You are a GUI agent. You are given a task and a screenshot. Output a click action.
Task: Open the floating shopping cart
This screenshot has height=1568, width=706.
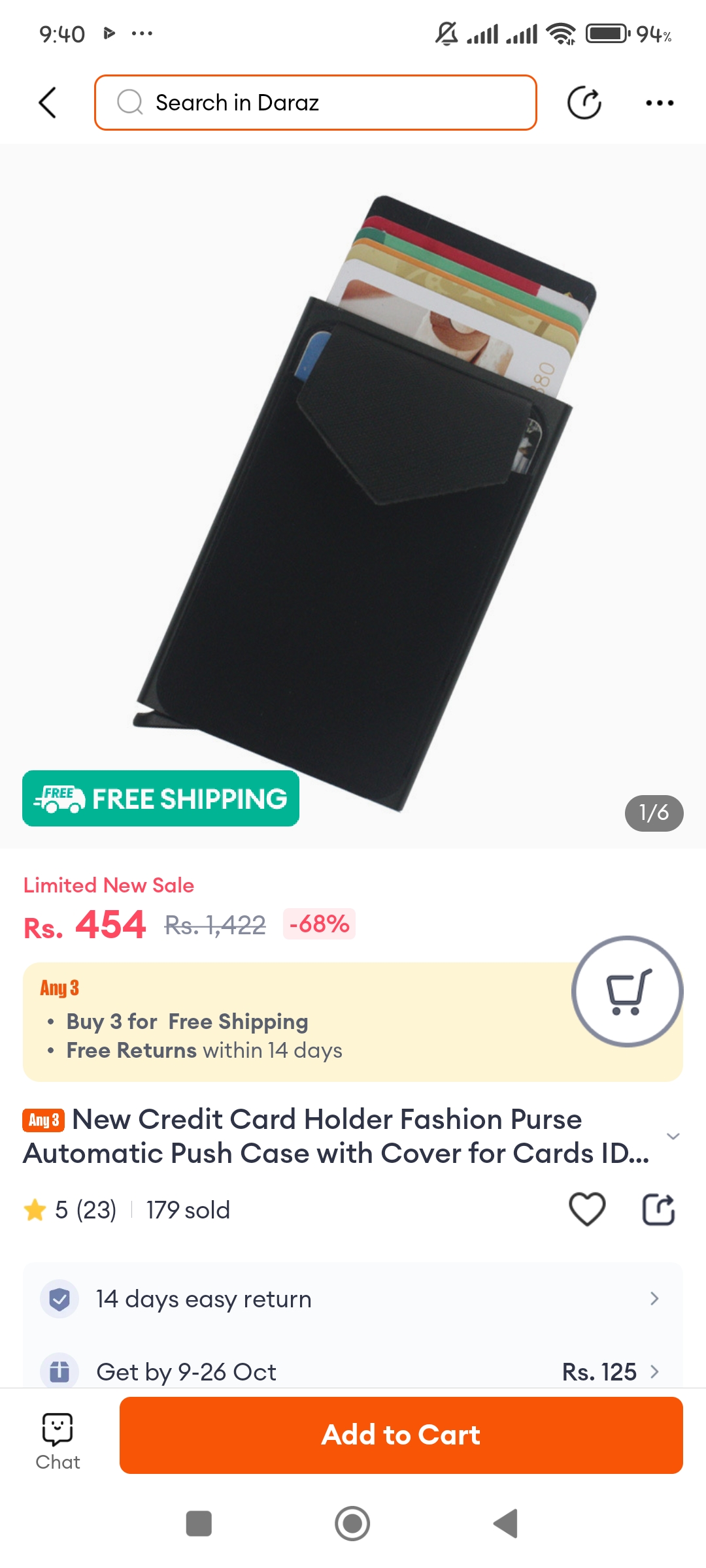pos(627,991)
